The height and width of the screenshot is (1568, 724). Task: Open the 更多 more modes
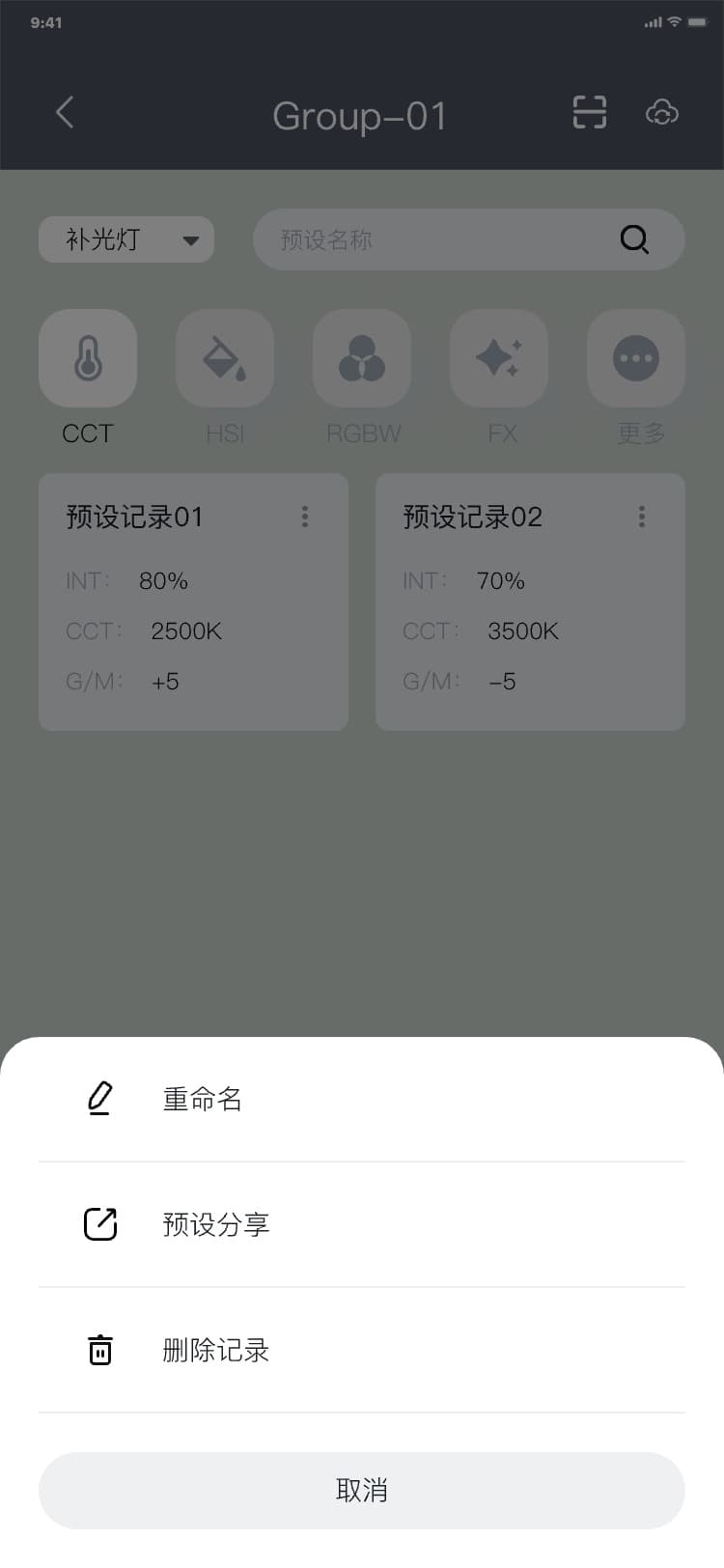636,359
